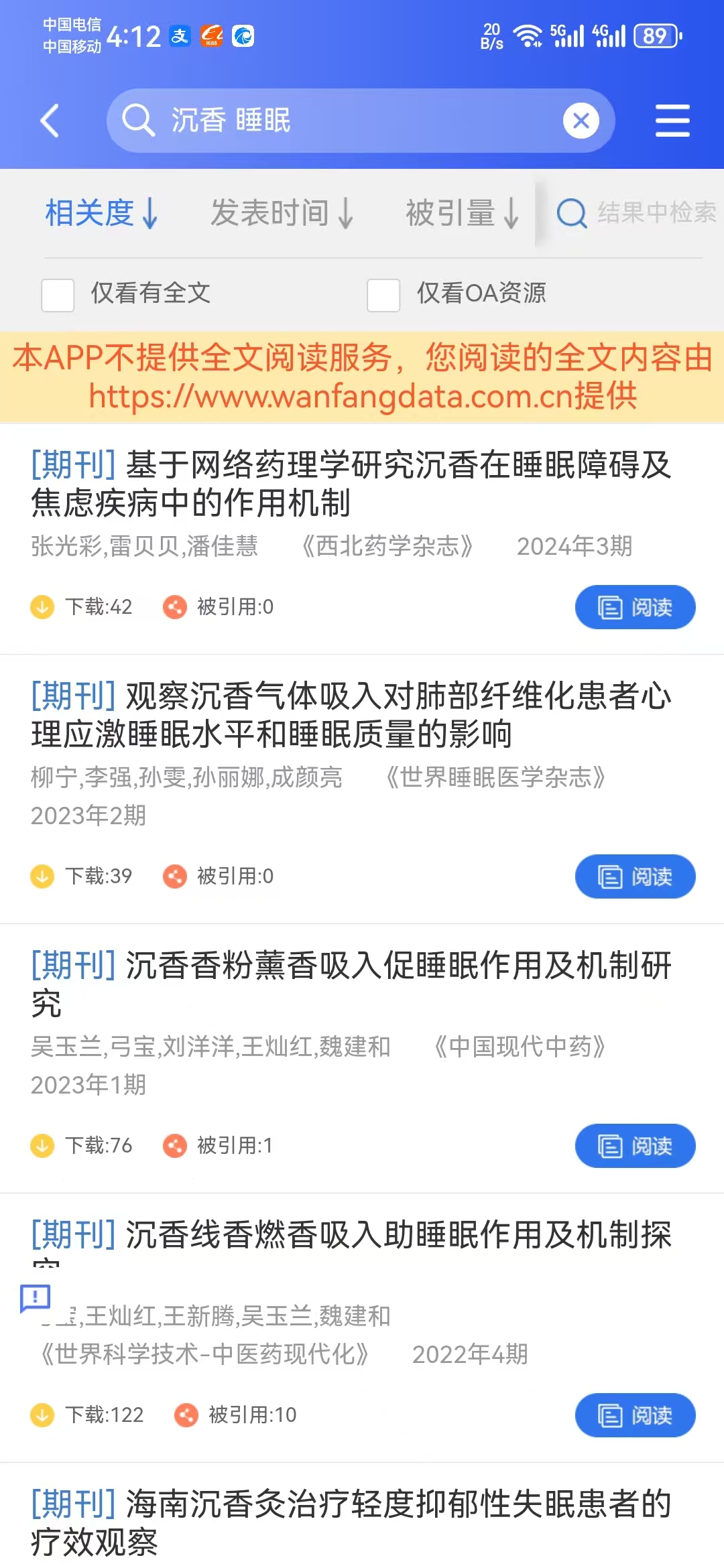Check the 仅看有全文 checkbox
Viewport: 724px width, 1568px height.
(58, 295)
